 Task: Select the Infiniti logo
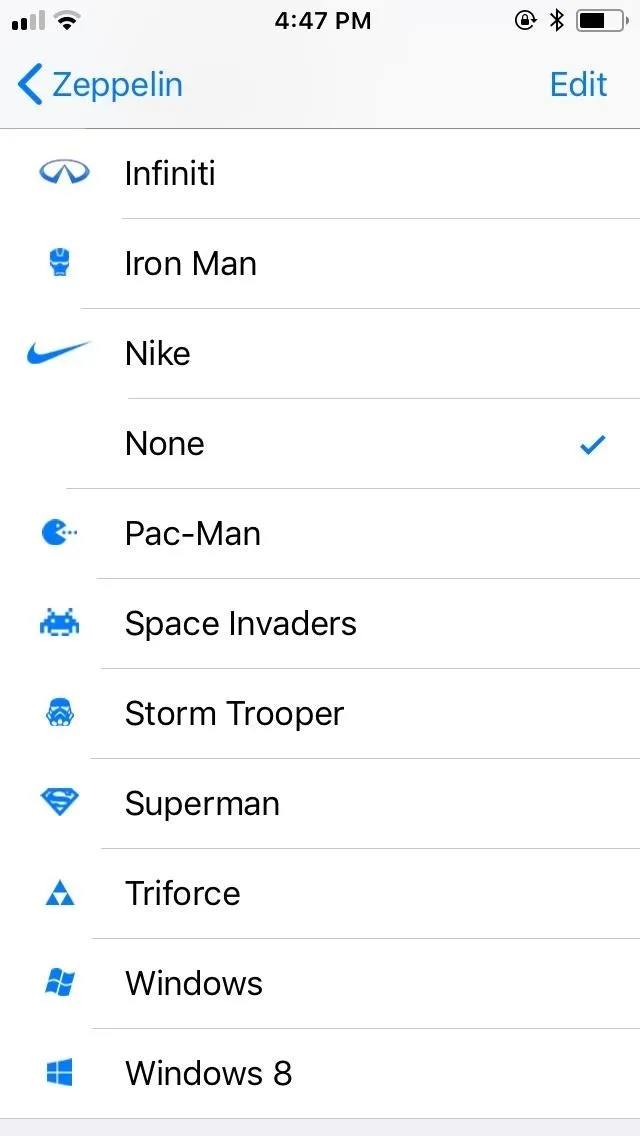click(x=320, y=174)
